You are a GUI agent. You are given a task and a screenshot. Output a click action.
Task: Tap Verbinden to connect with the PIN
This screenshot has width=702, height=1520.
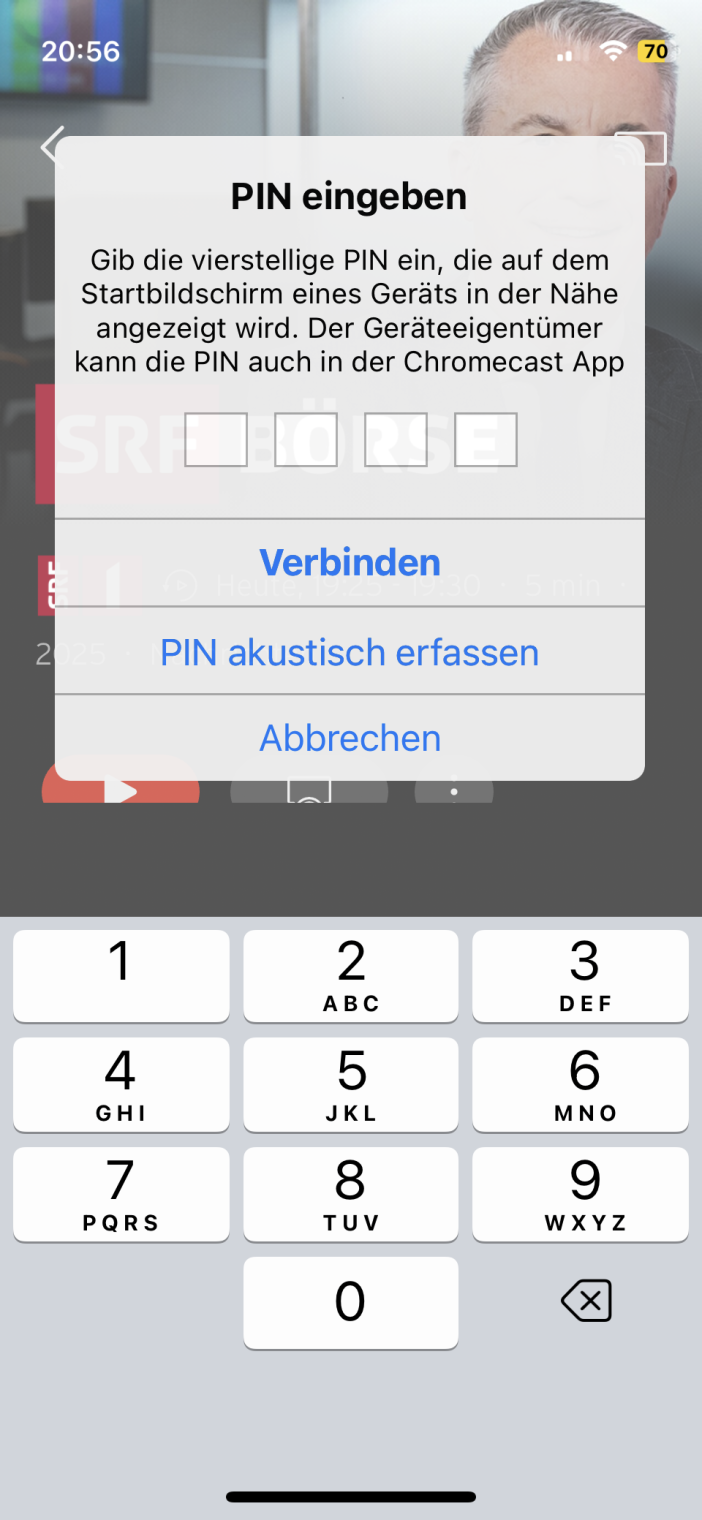coord(350,562)
